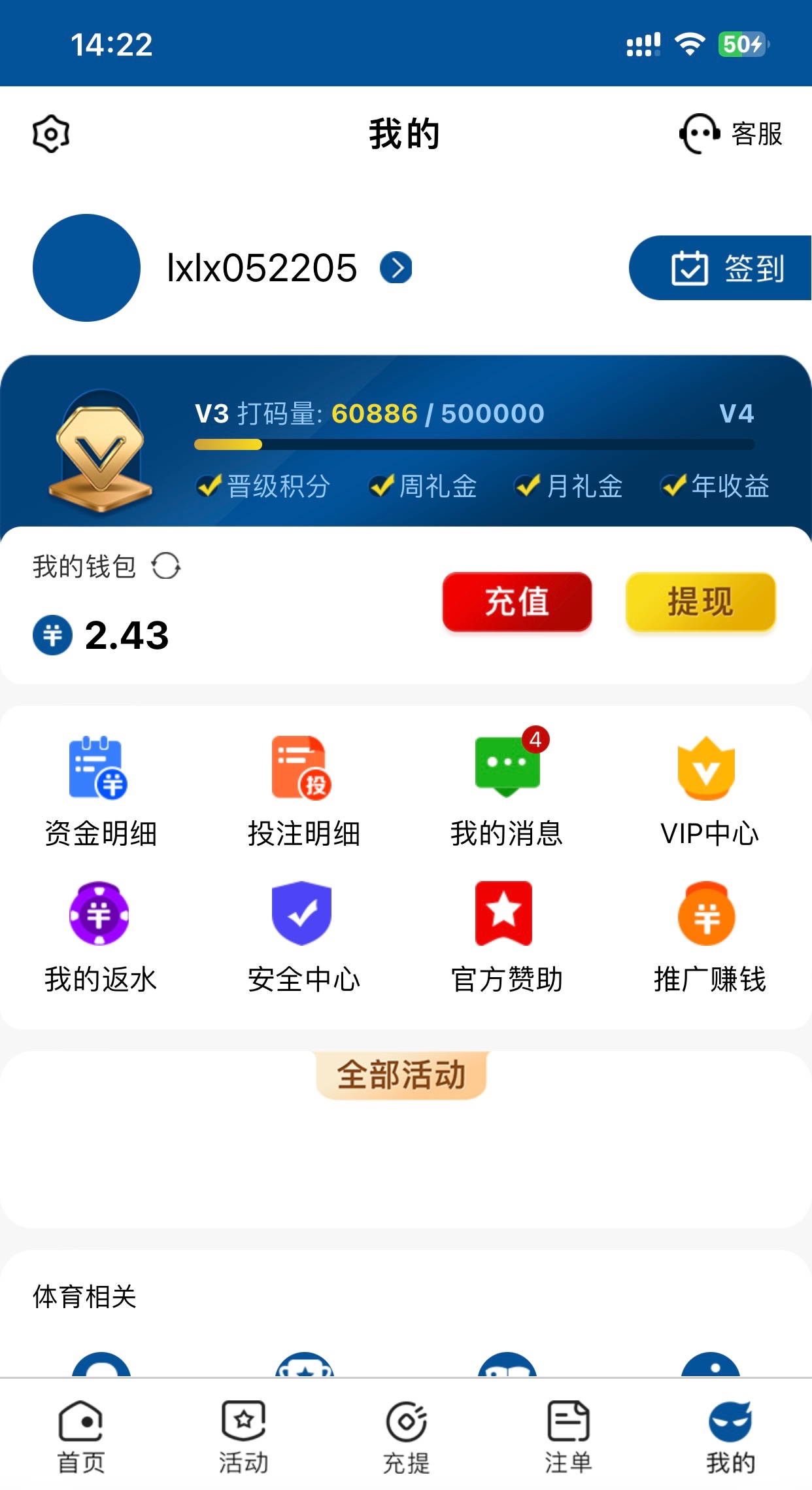Open 官方赞助 official sponsorship
This screenshot has width=812, height=1490.
tap(507, 937)
